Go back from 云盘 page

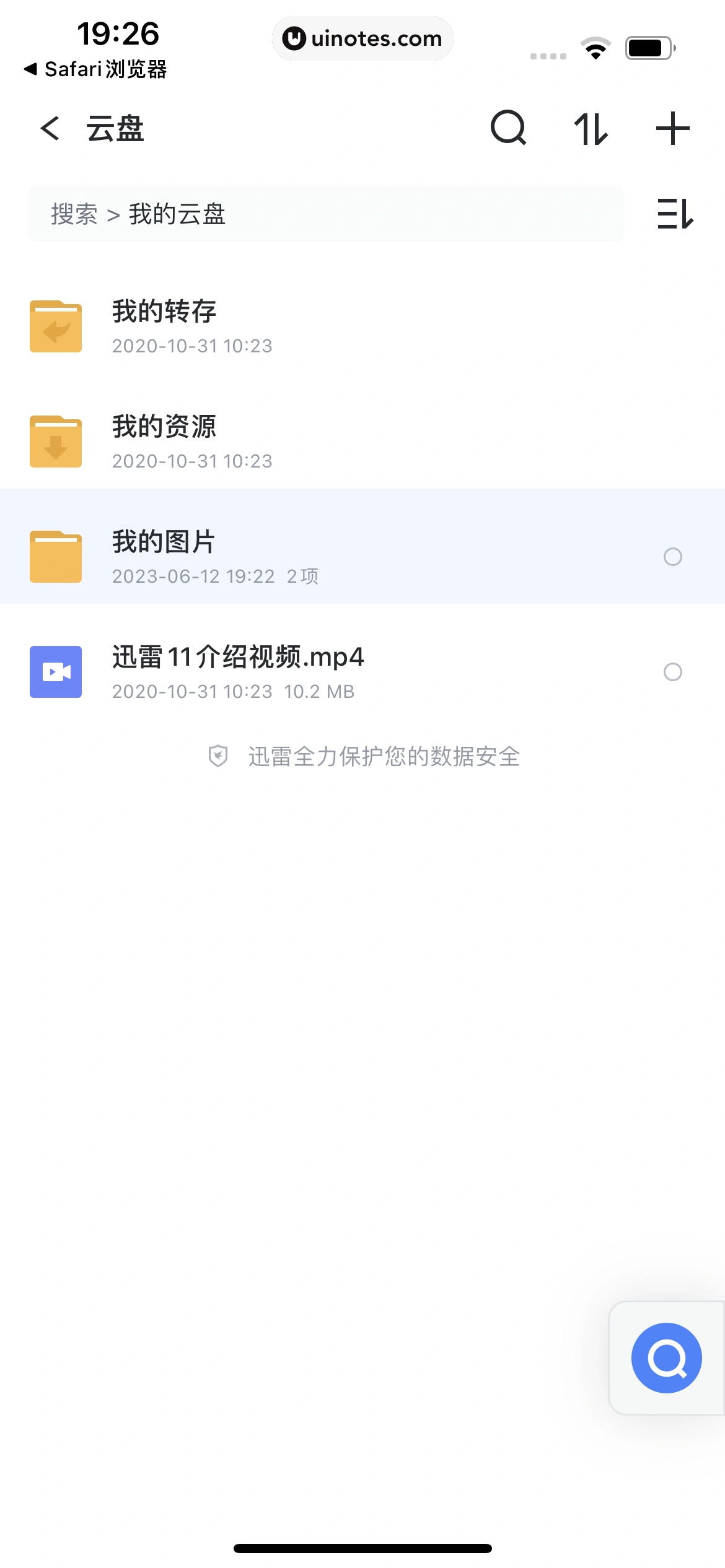50,129
